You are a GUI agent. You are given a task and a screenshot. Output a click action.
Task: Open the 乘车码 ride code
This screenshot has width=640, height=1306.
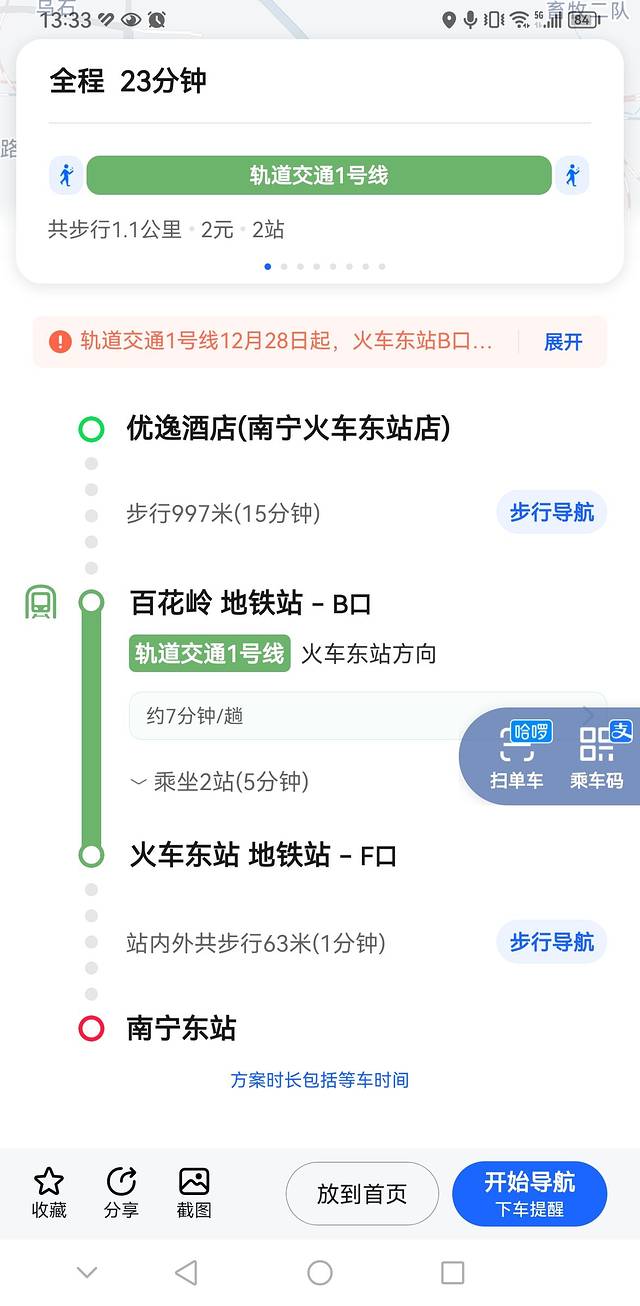coord(596,758)
